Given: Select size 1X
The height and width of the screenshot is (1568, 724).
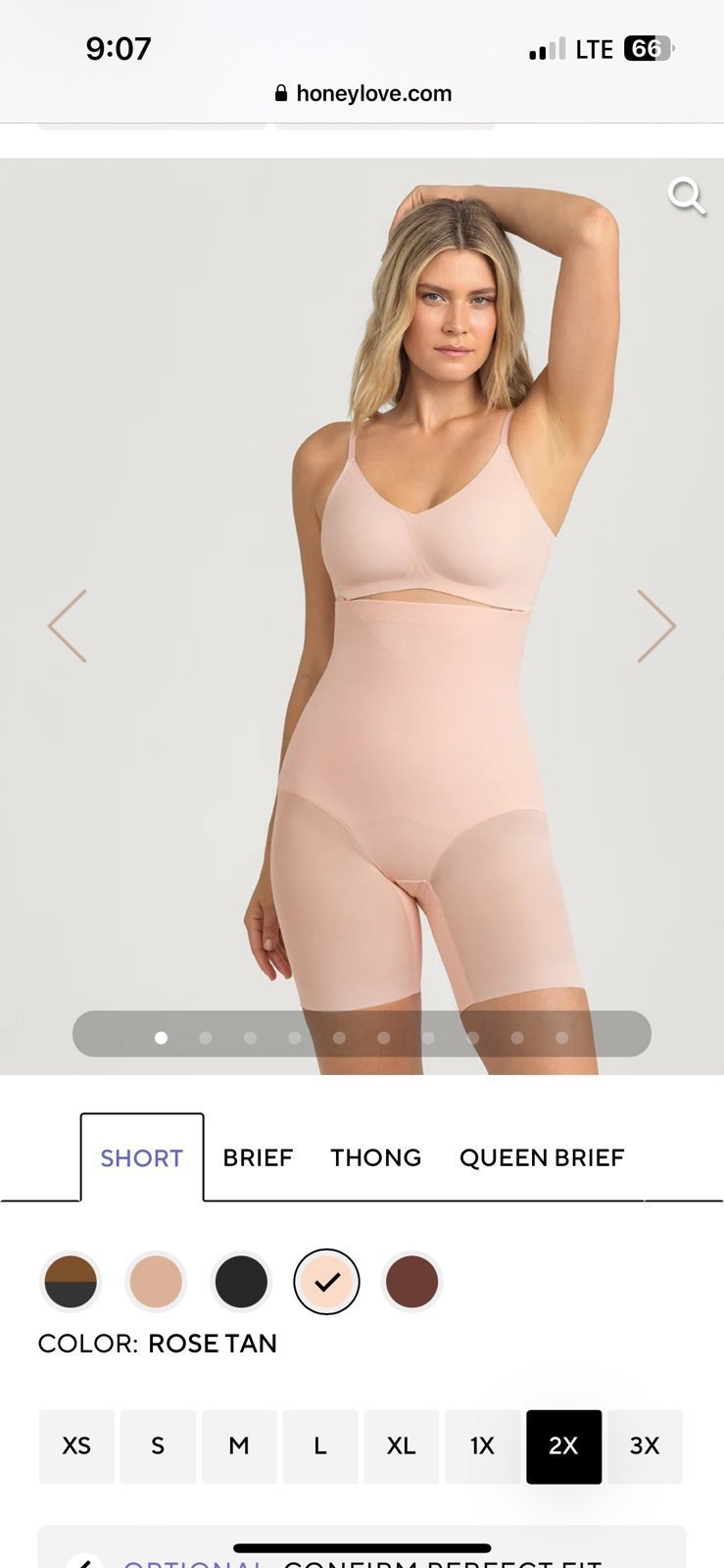Looking at the screenshot, I should tap(483, 1446).
